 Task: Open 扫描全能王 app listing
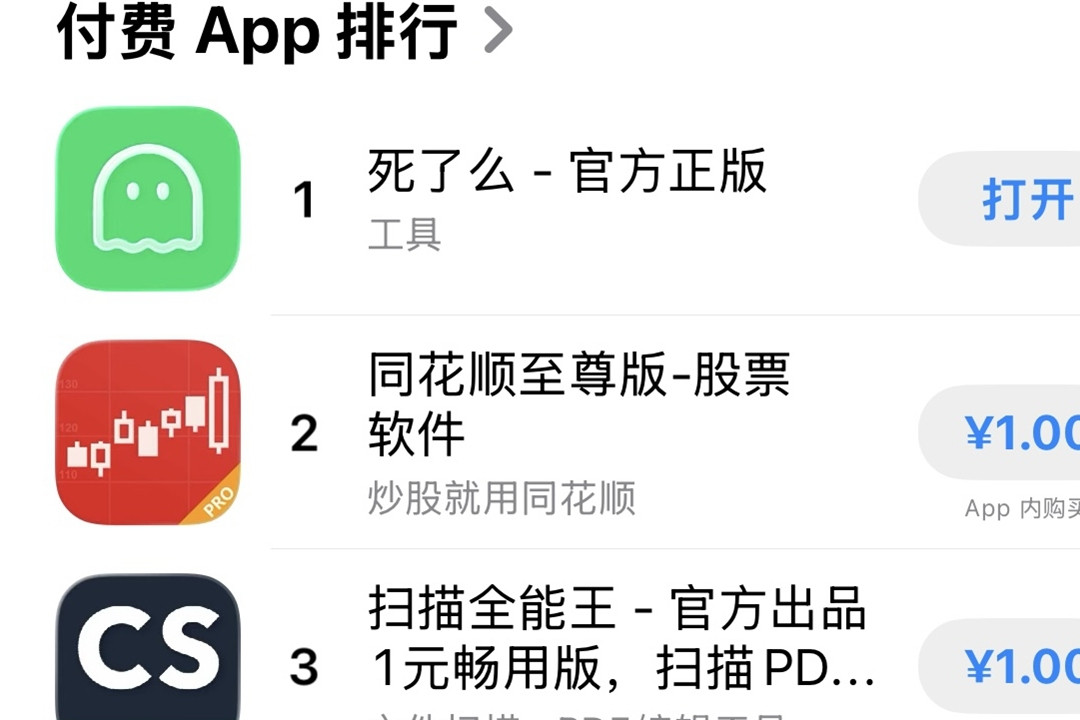[618, 638]
